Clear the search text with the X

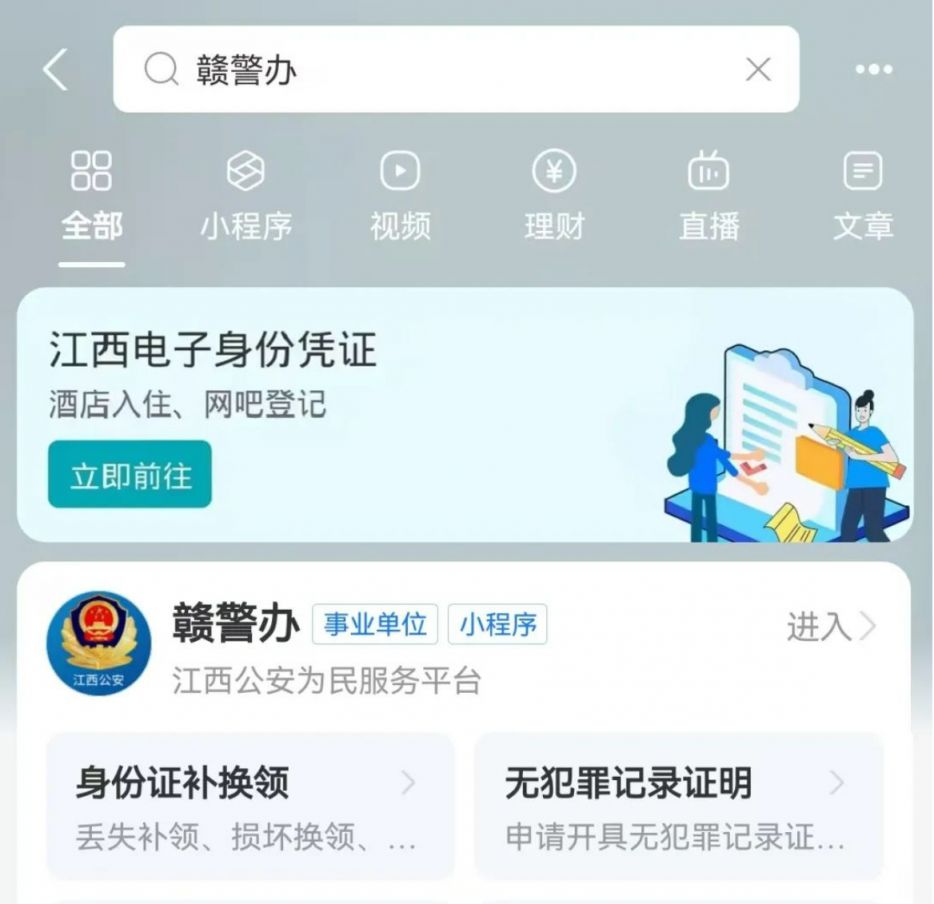(x=758, y=70)
